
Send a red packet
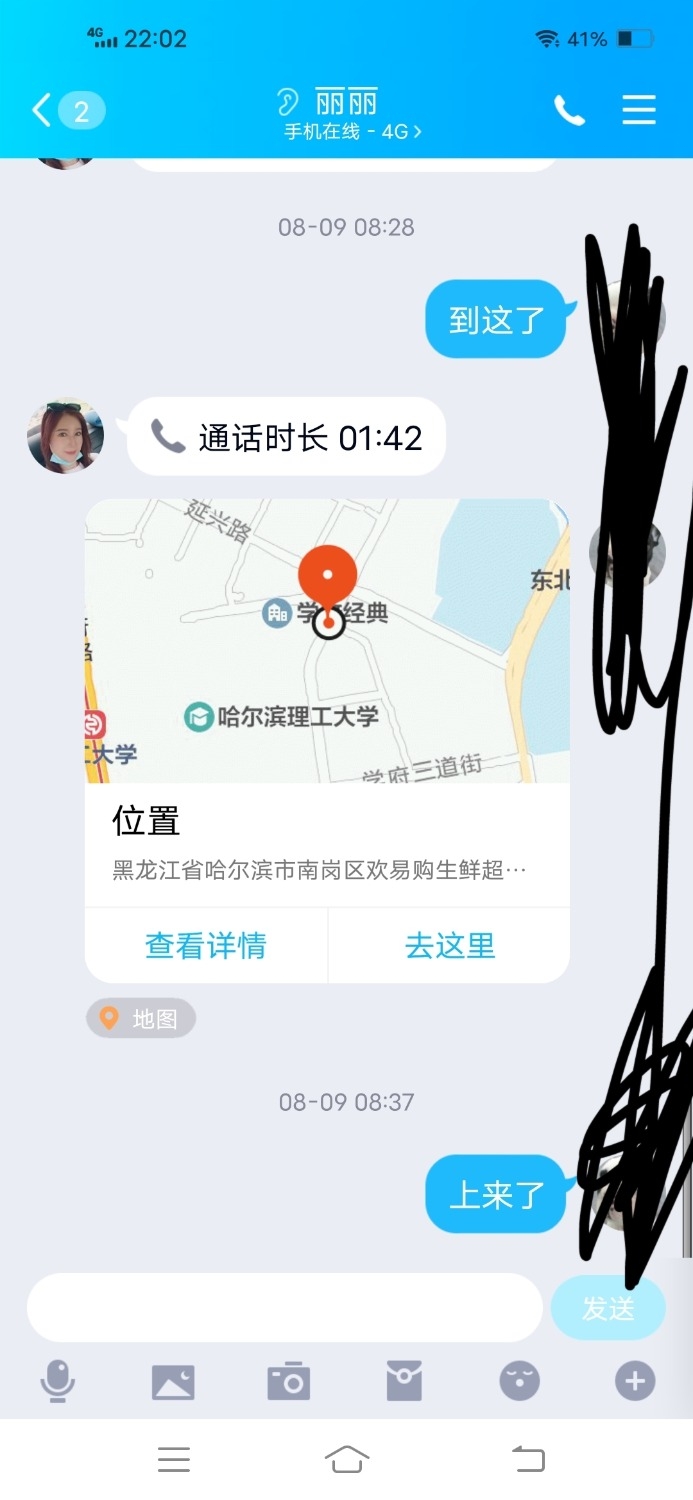[404, 1381]
